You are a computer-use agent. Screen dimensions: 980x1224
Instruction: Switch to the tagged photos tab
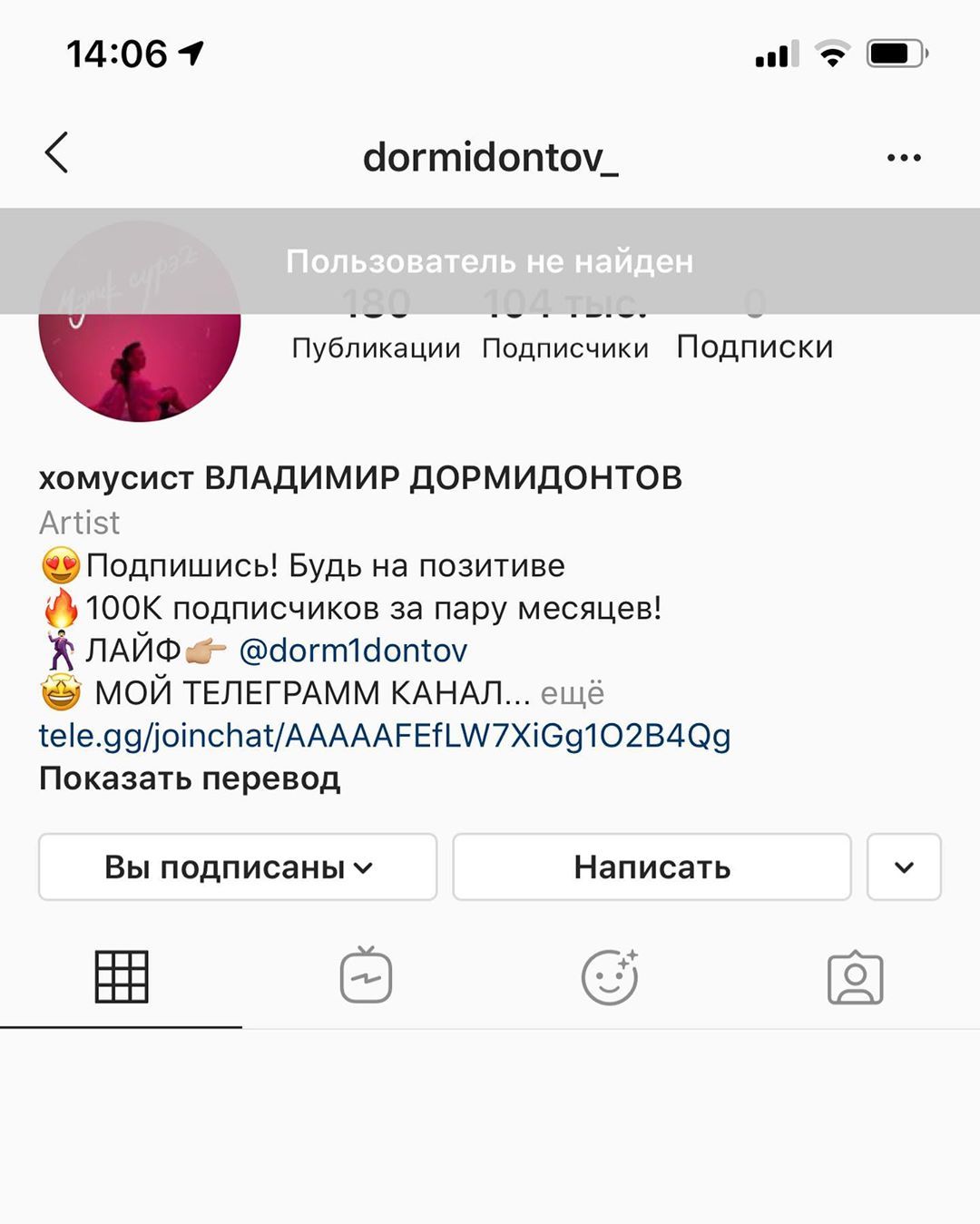pyautogui.click(x=855, y=977)
